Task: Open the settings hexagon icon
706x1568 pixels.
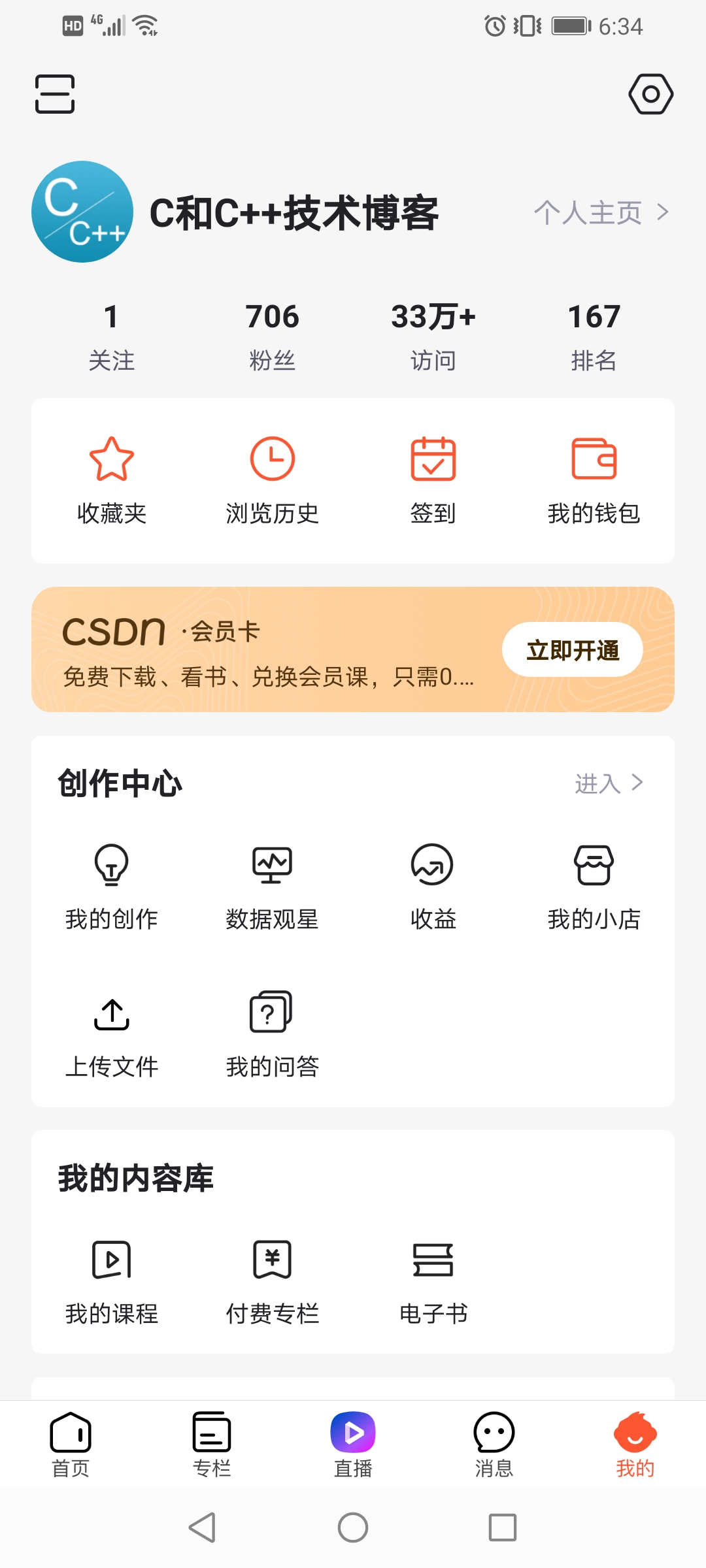Action: [650, 94]
